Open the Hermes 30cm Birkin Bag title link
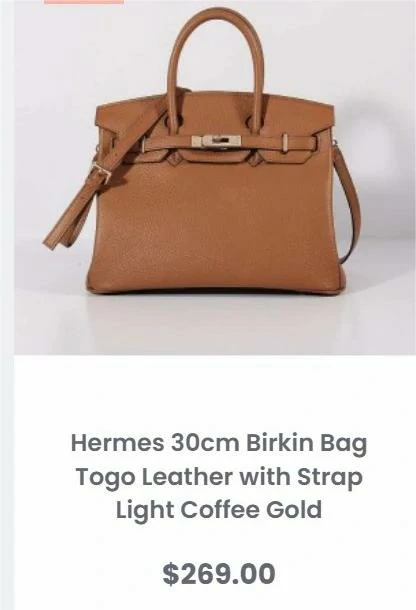Viewport: 416px width, 610px height. click(219, 476)
